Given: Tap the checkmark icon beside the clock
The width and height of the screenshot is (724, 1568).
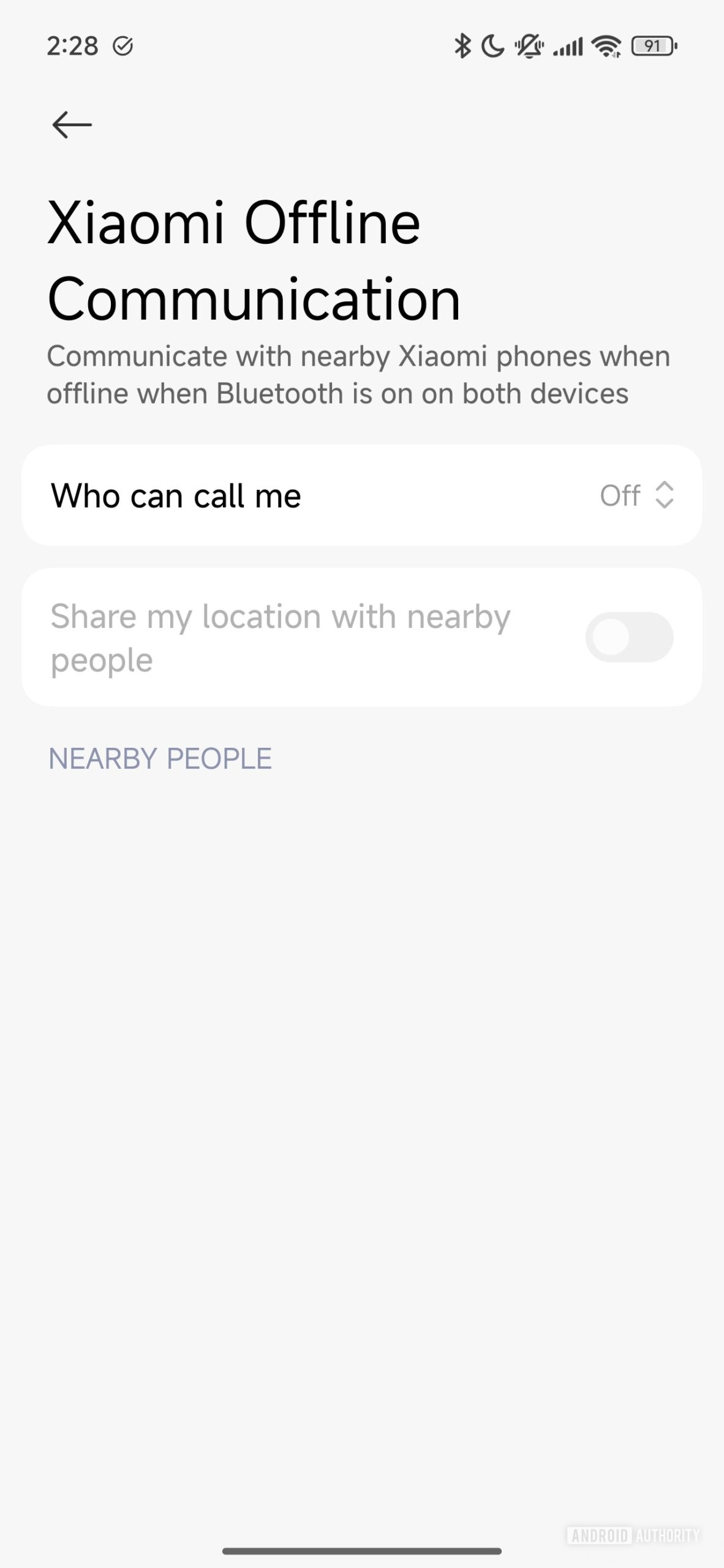Looking at the screenshot, I should (x=123, y=44).
